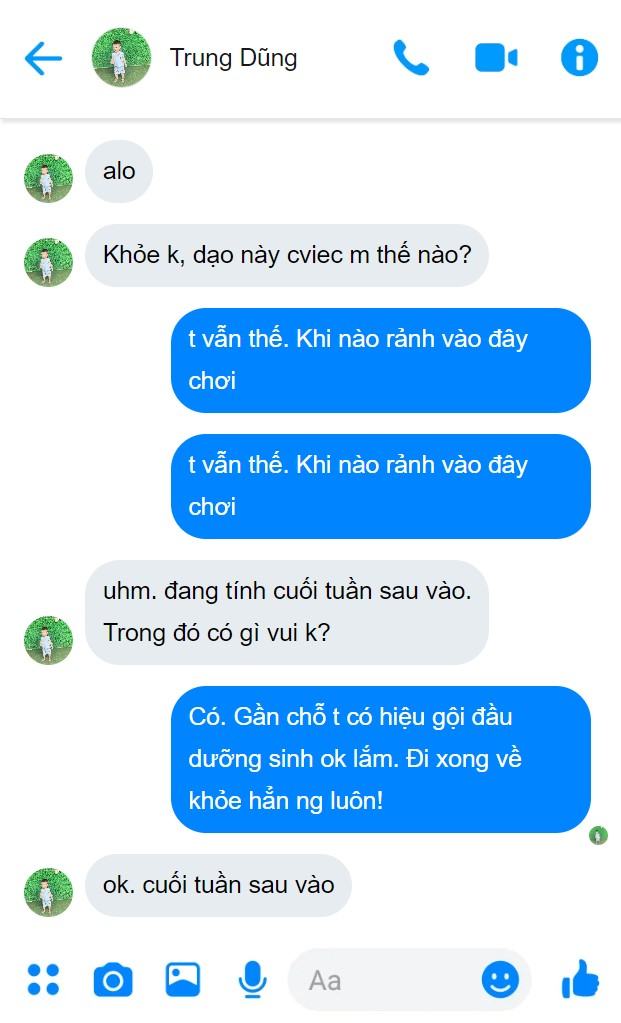Focus the Aa message input field
Viewport: 621px width, 1023px height.
[380, 980]
